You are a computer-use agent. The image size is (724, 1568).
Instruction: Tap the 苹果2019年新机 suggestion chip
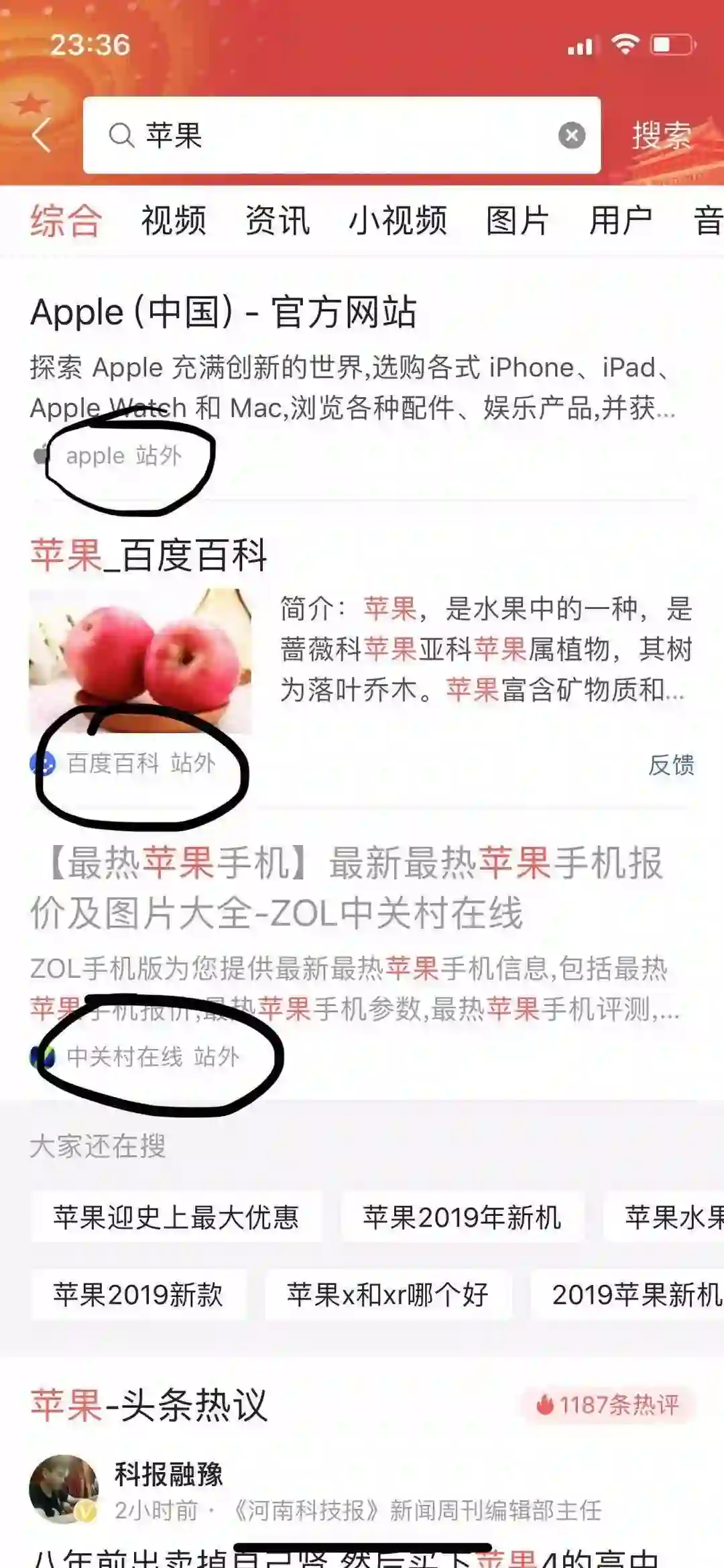(x=462, y=1217)
